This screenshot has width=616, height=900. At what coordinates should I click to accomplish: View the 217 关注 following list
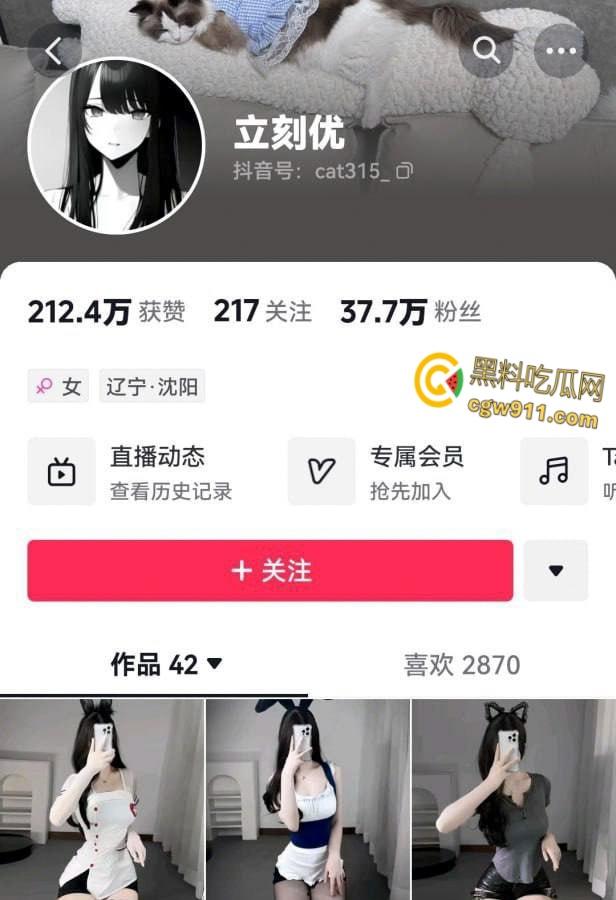(x=262, y=312)
